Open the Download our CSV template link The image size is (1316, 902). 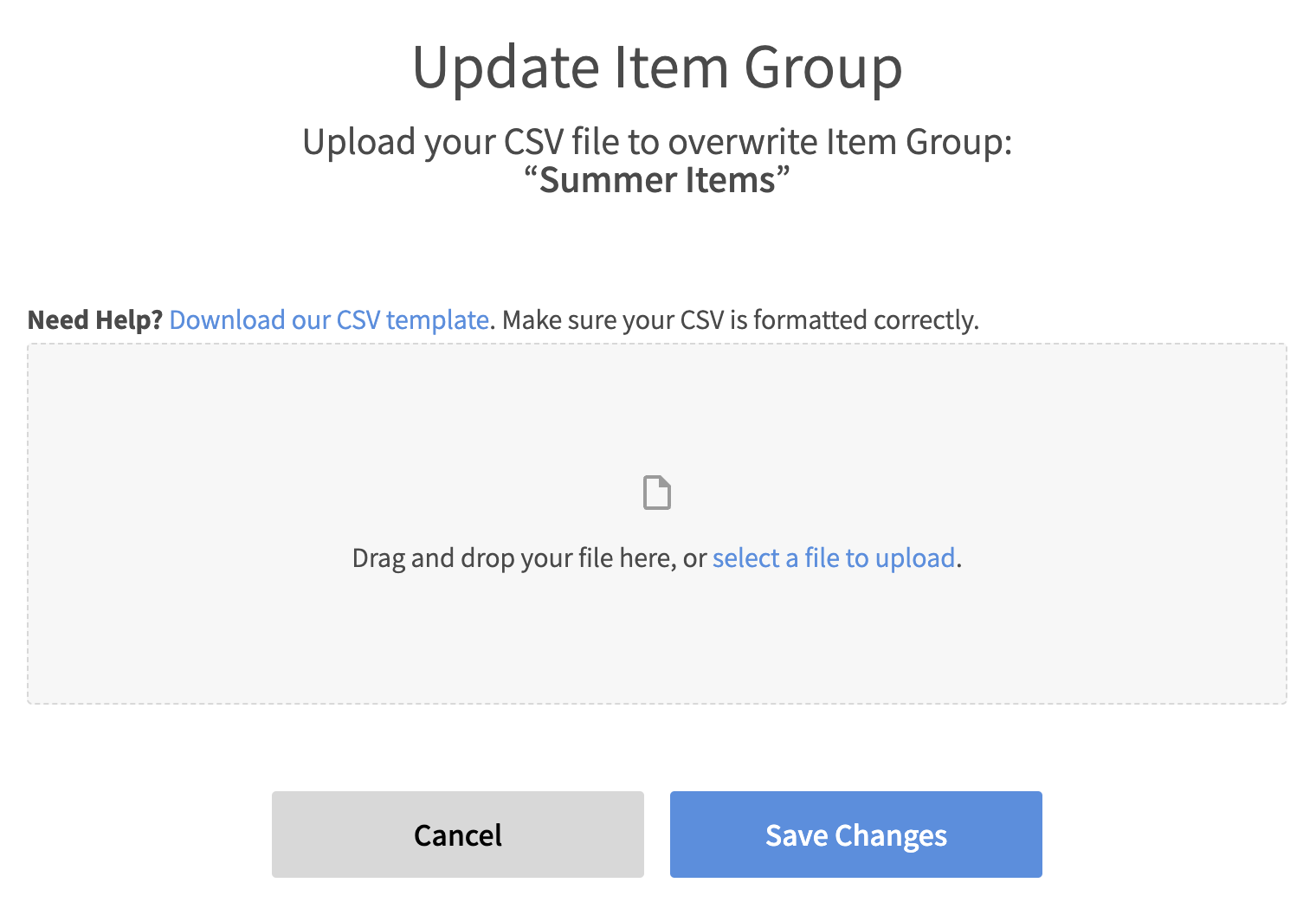point(329,320)
